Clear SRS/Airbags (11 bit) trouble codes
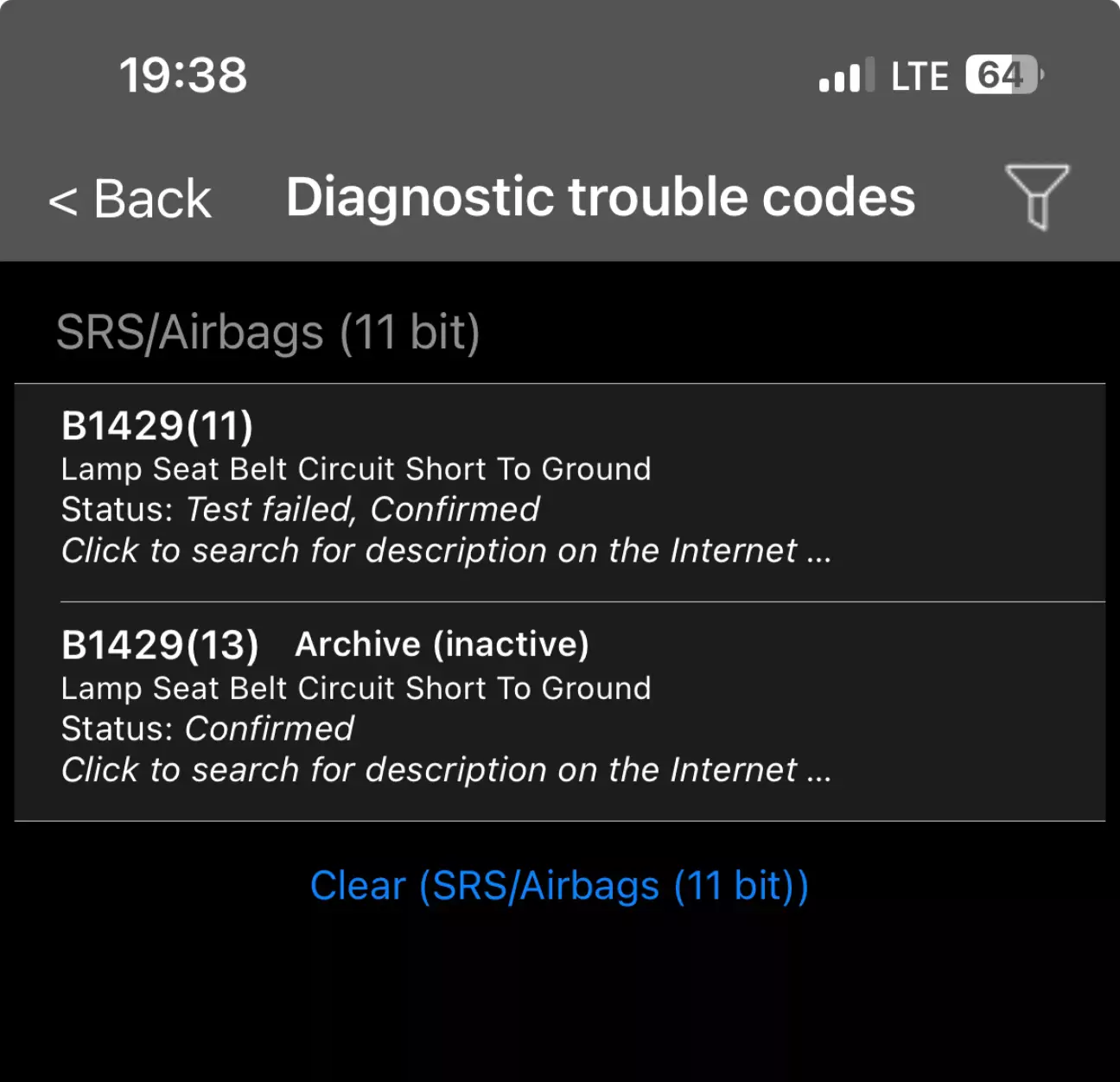The image size is (1120, 1082). tap(559, 886)
